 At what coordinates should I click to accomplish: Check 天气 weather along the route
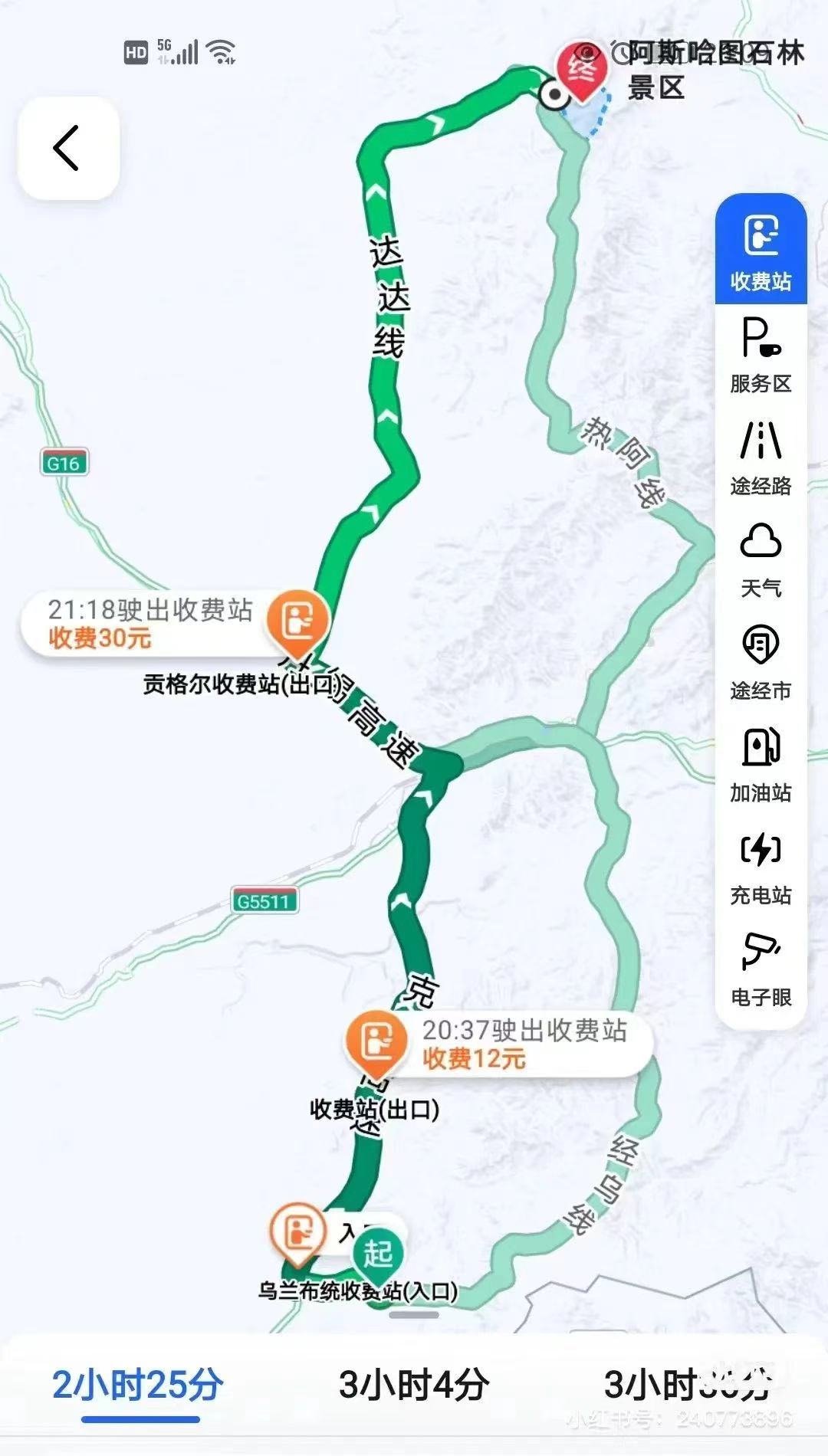[761, 559]
